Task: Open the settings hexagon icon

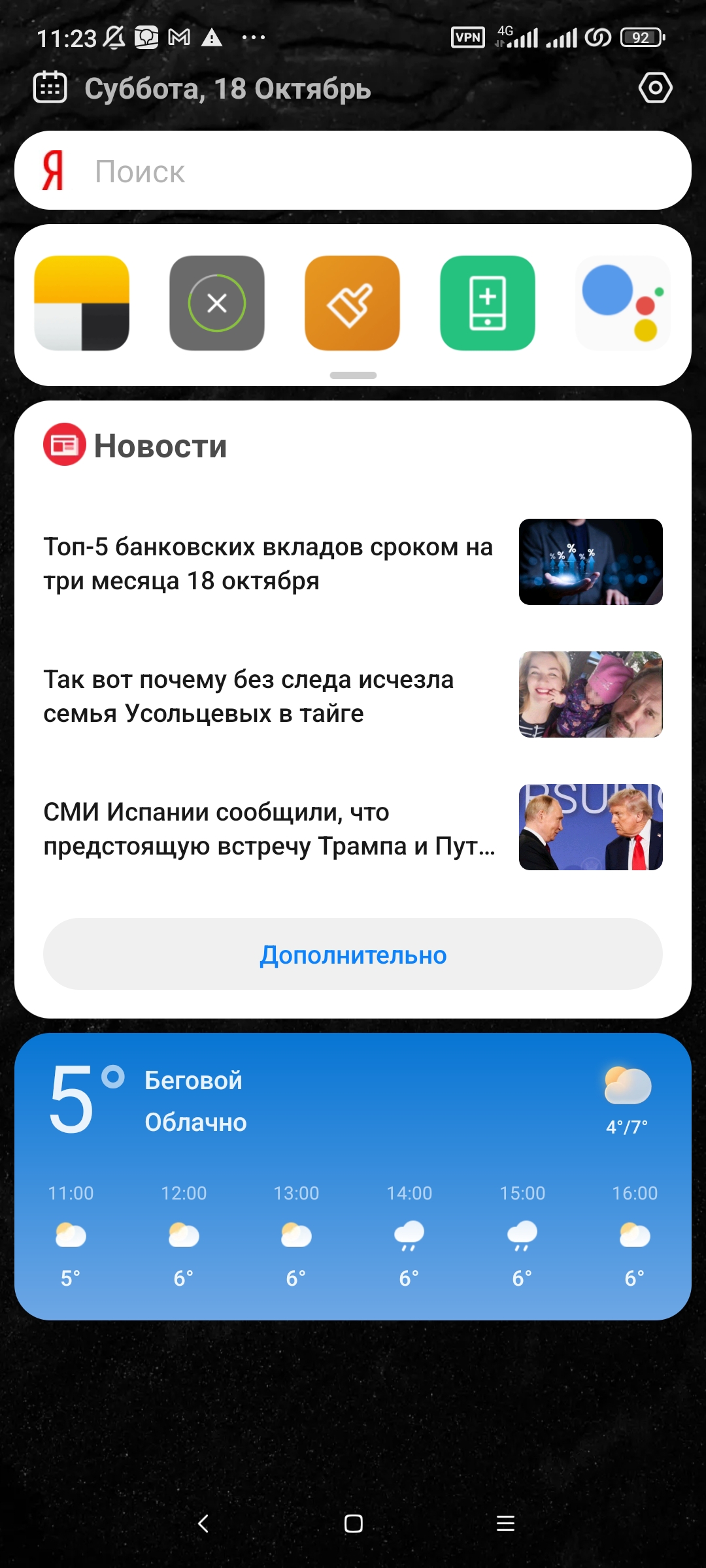Action: [x=655, y=88]
